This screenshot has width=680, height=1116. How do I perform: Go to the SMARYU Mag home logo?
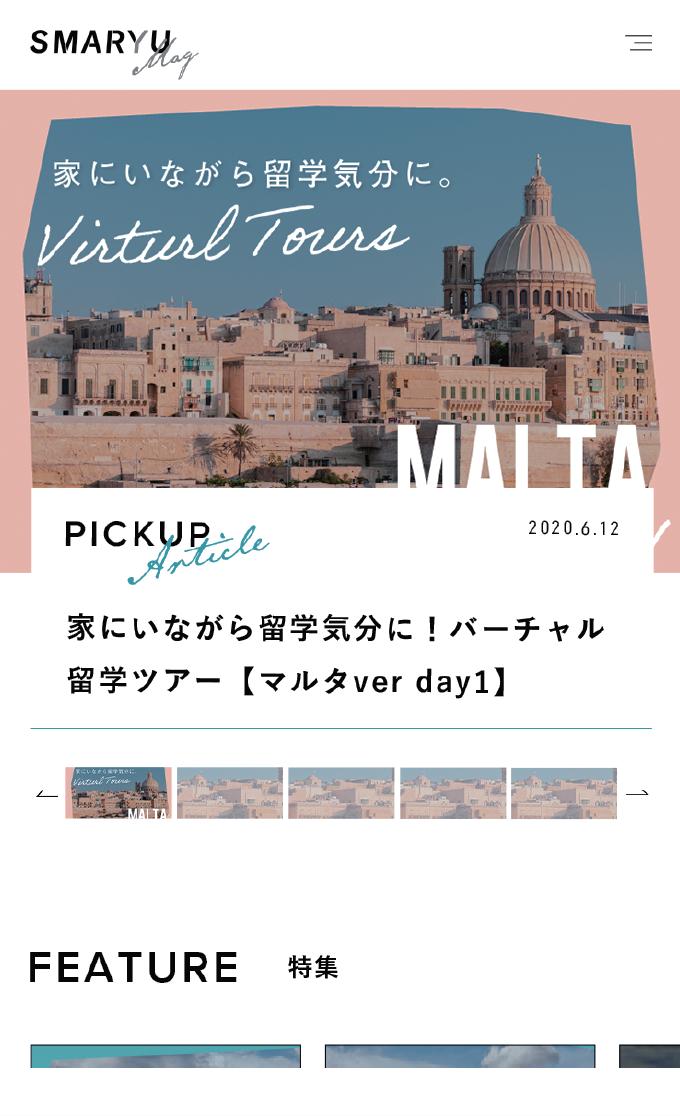pyautogui.click(x=112, y=48)
